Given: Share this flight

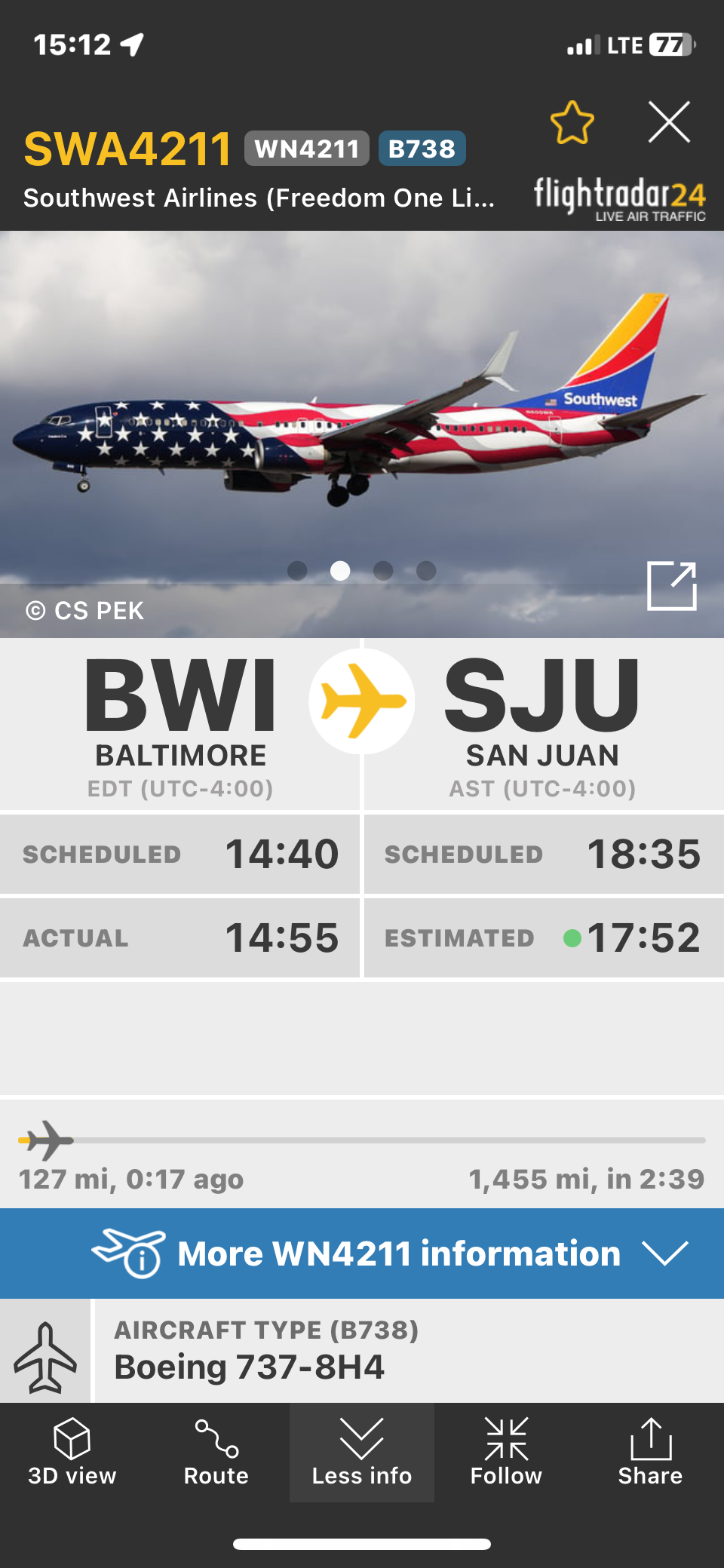Looking at the screenshot, I should pos(650,1452).
